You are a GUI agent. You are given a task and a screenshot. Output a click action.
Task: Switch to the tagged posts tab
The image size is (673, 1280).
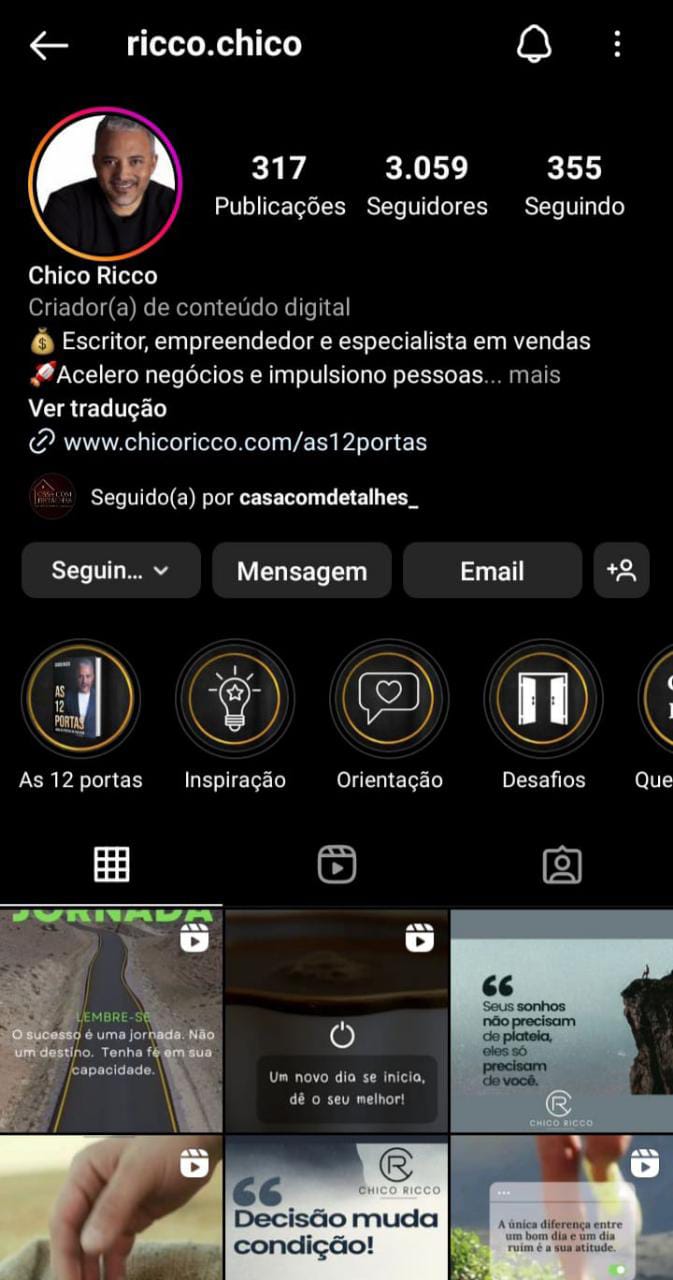tap(562, 864)
